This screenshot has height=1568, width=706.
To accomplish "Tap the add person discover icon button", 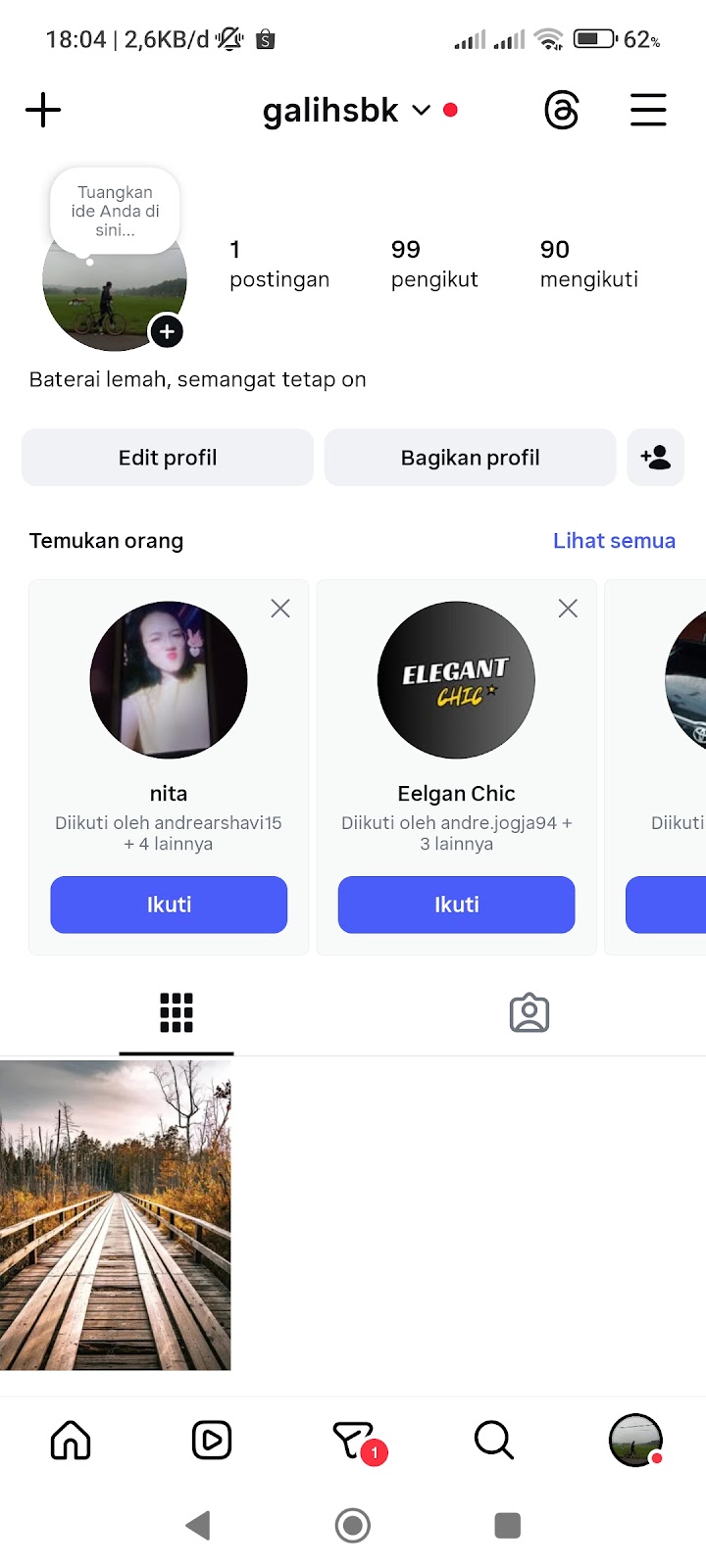I will coord(655,458).
